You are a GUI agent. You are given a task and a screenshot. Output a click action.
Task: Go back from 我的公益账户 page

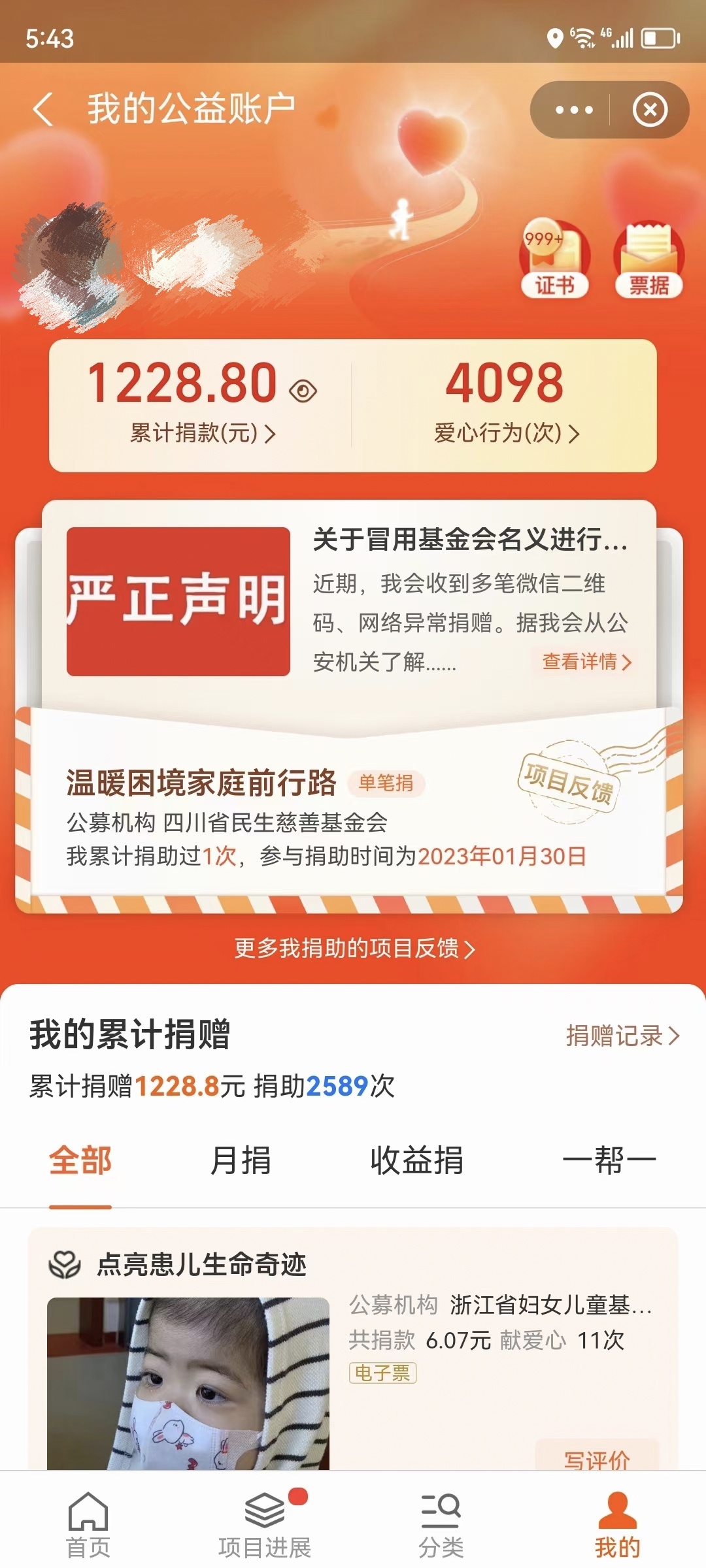click(x=43, y=109)
